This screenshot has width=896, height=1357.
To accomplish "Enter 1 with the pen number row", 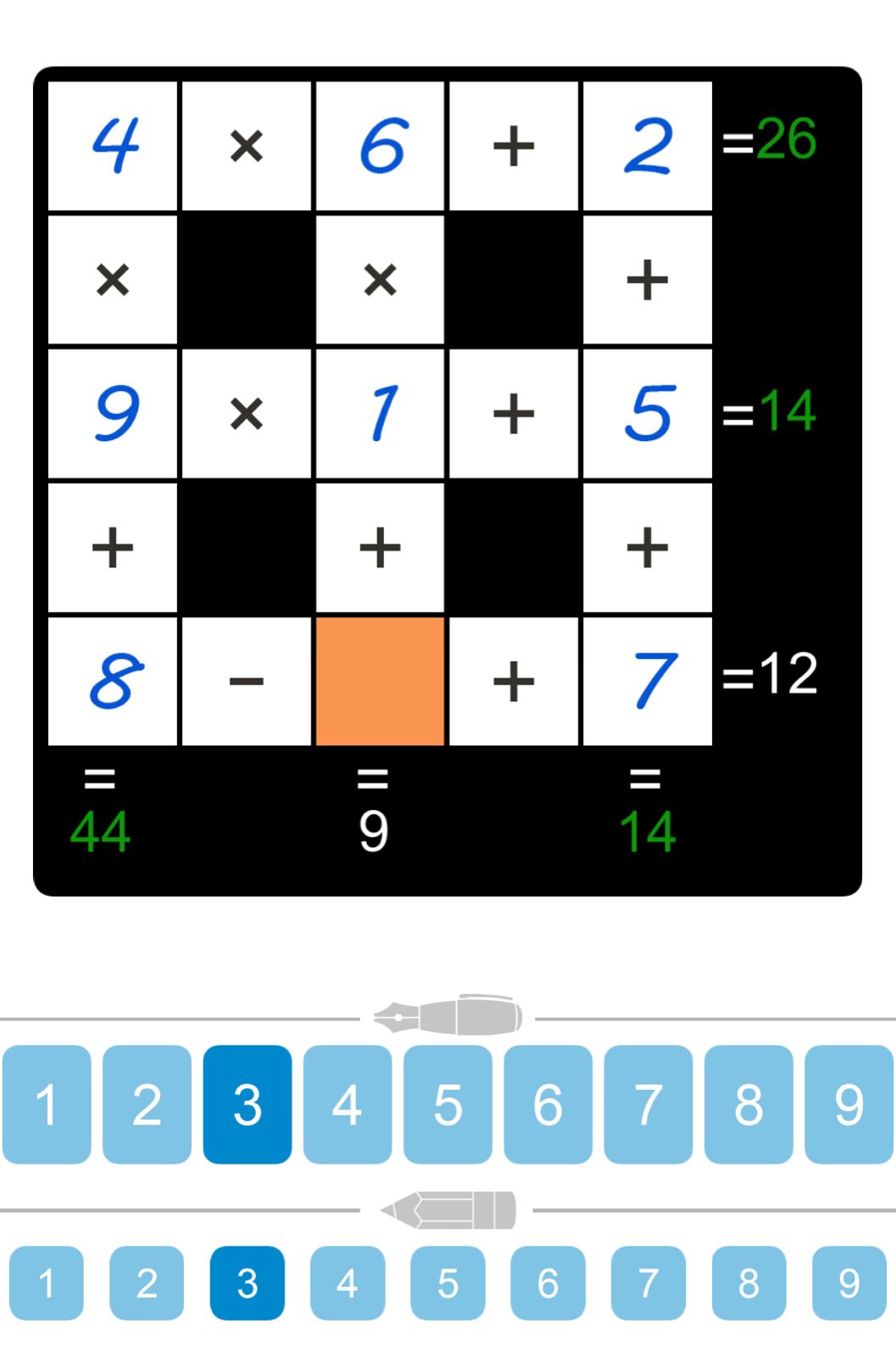I will [x=47, y=1104].
